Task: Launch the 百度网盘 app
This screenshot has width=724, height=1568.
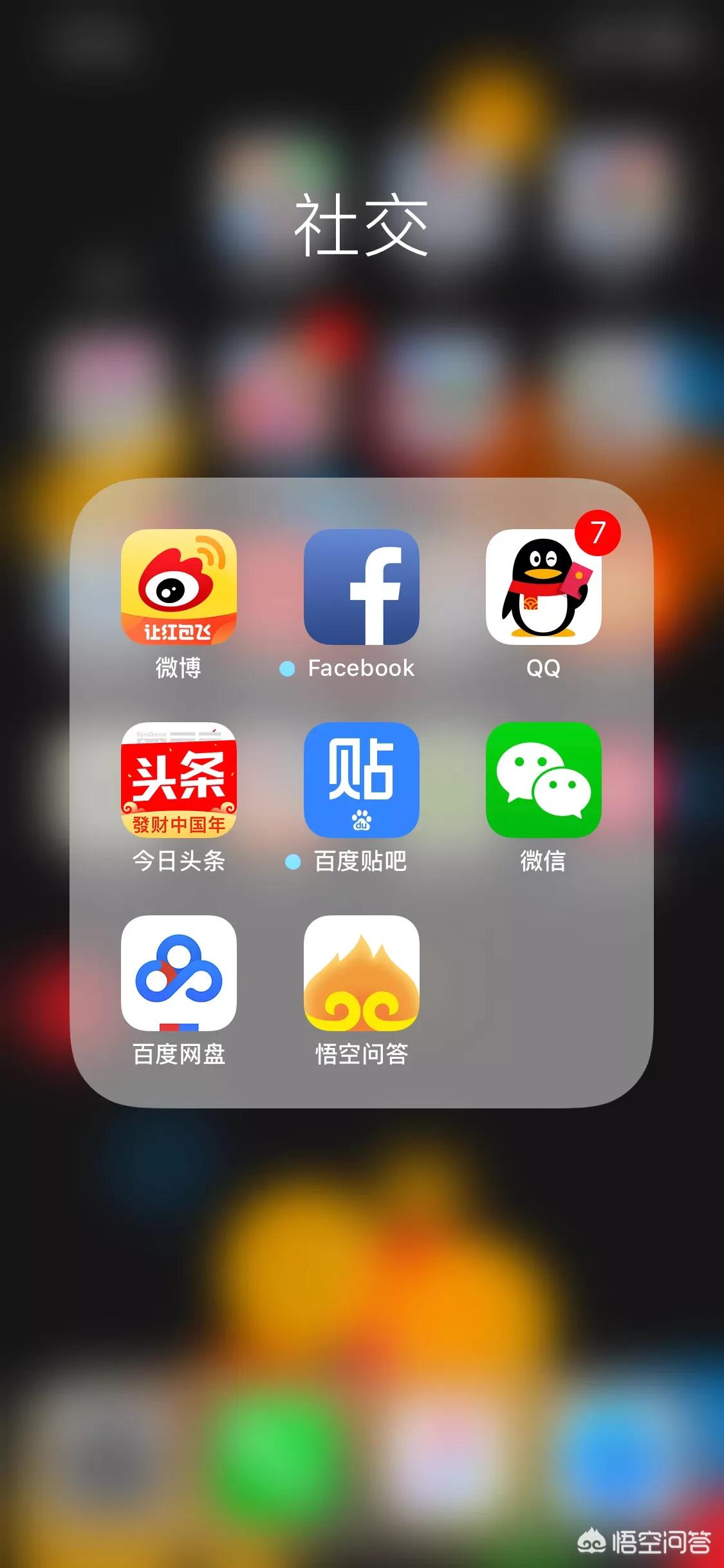Action: point(178,973)
